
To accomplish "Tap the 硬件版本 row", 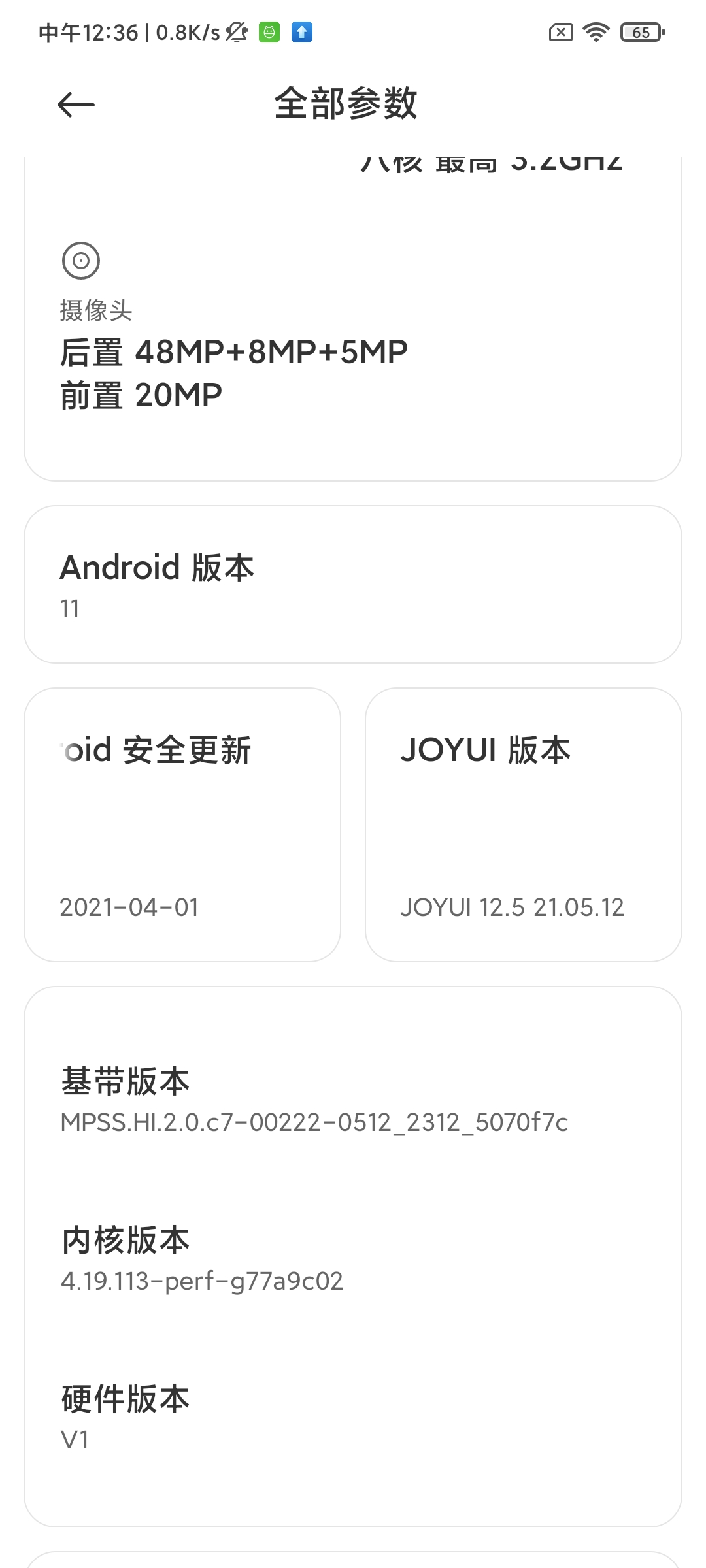I will click(x=353, y=1417).
